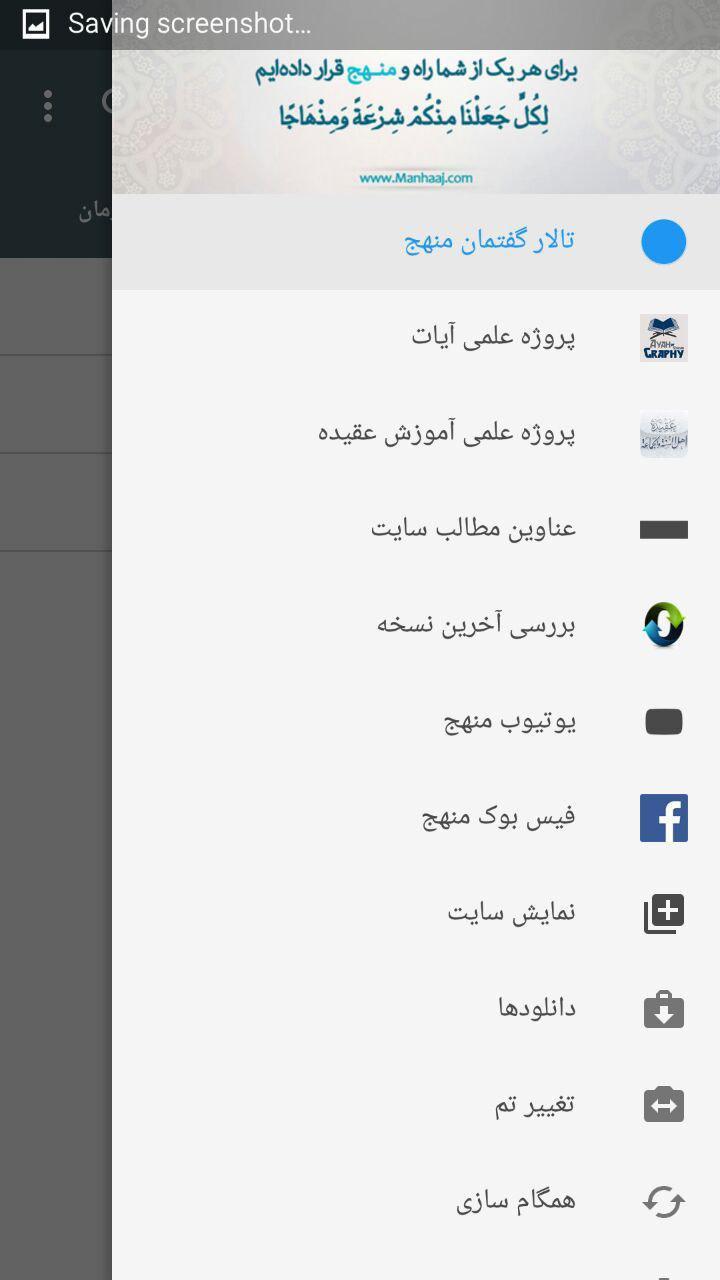
Task: Open دانلودها downloads section
Action: [537, 1008]
